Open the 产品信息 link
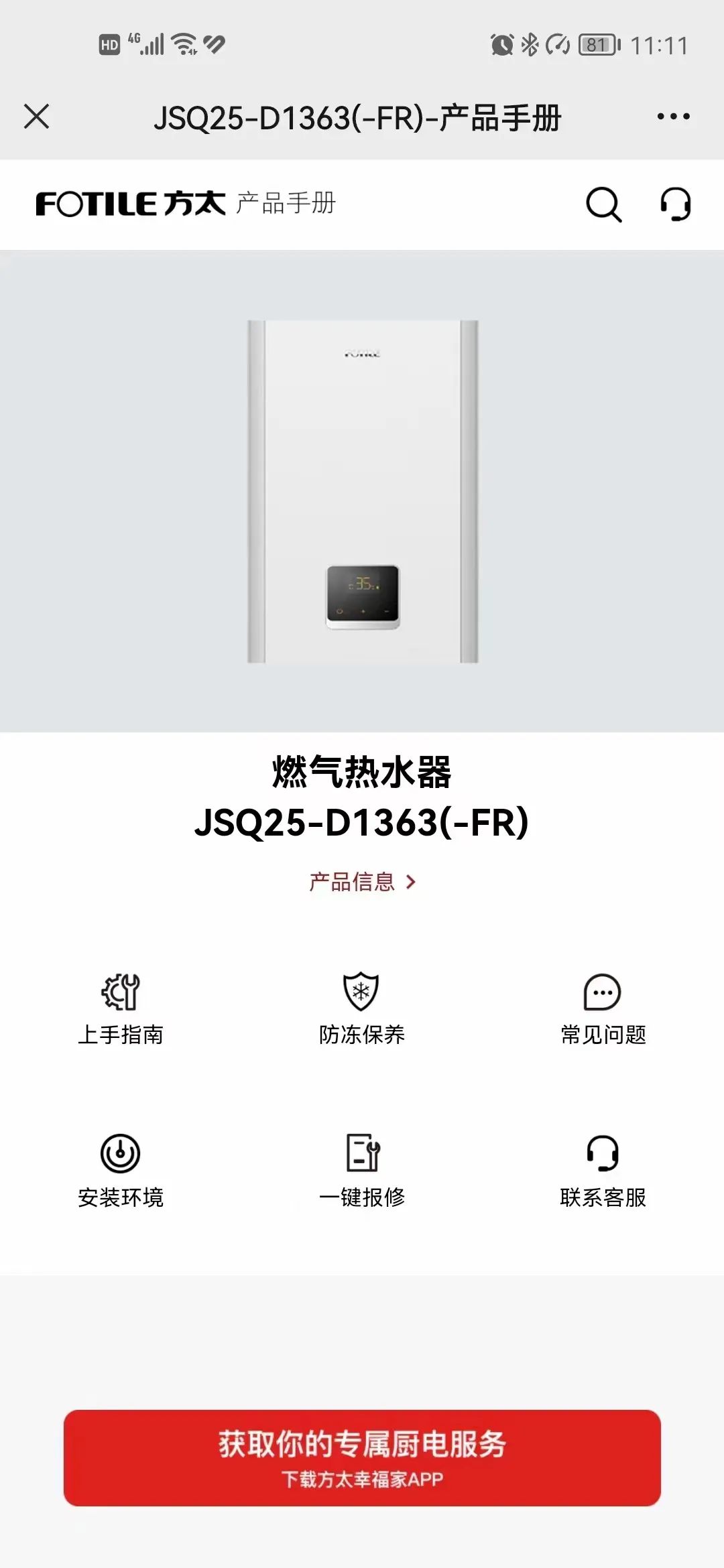The width and height of the screenshot is (724, 1568). (362, 882)
